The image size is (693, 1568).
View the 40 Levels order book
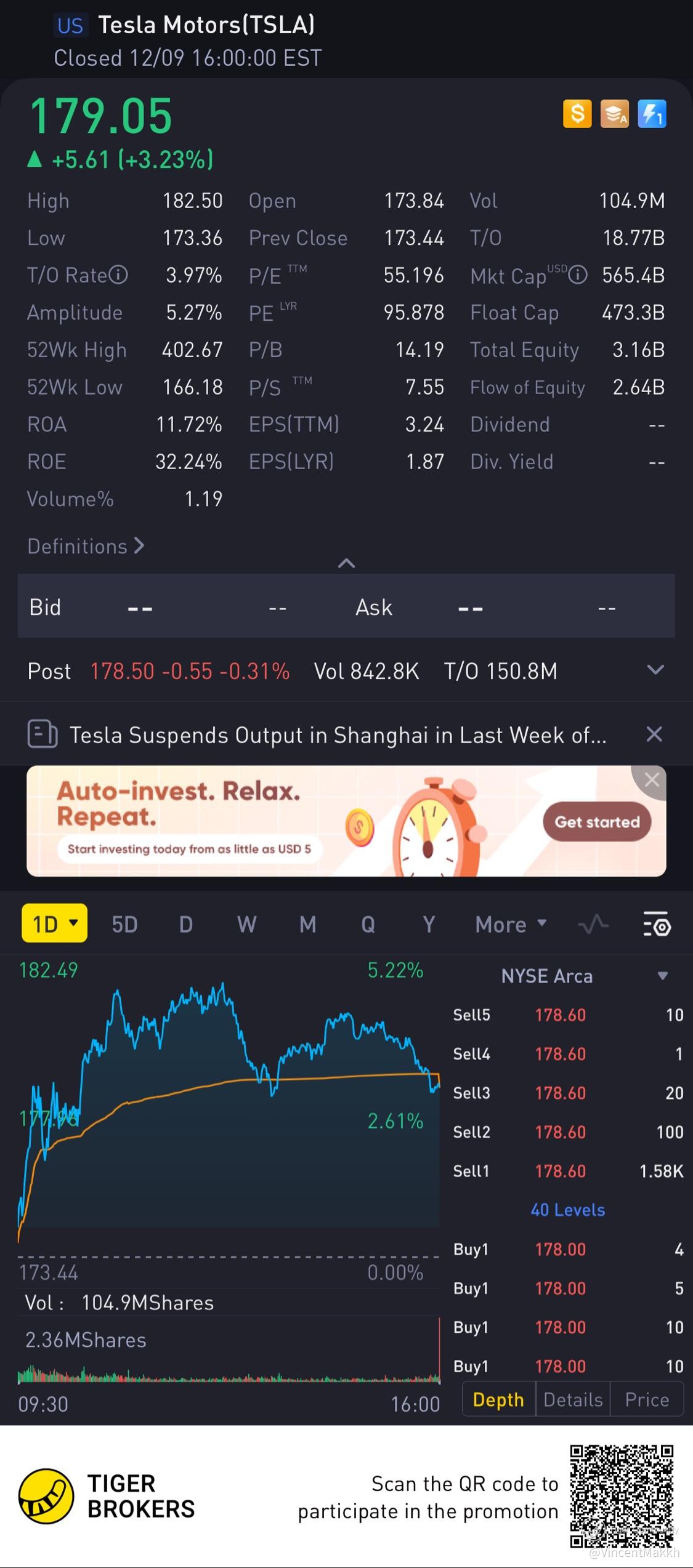click(567, 1210)
